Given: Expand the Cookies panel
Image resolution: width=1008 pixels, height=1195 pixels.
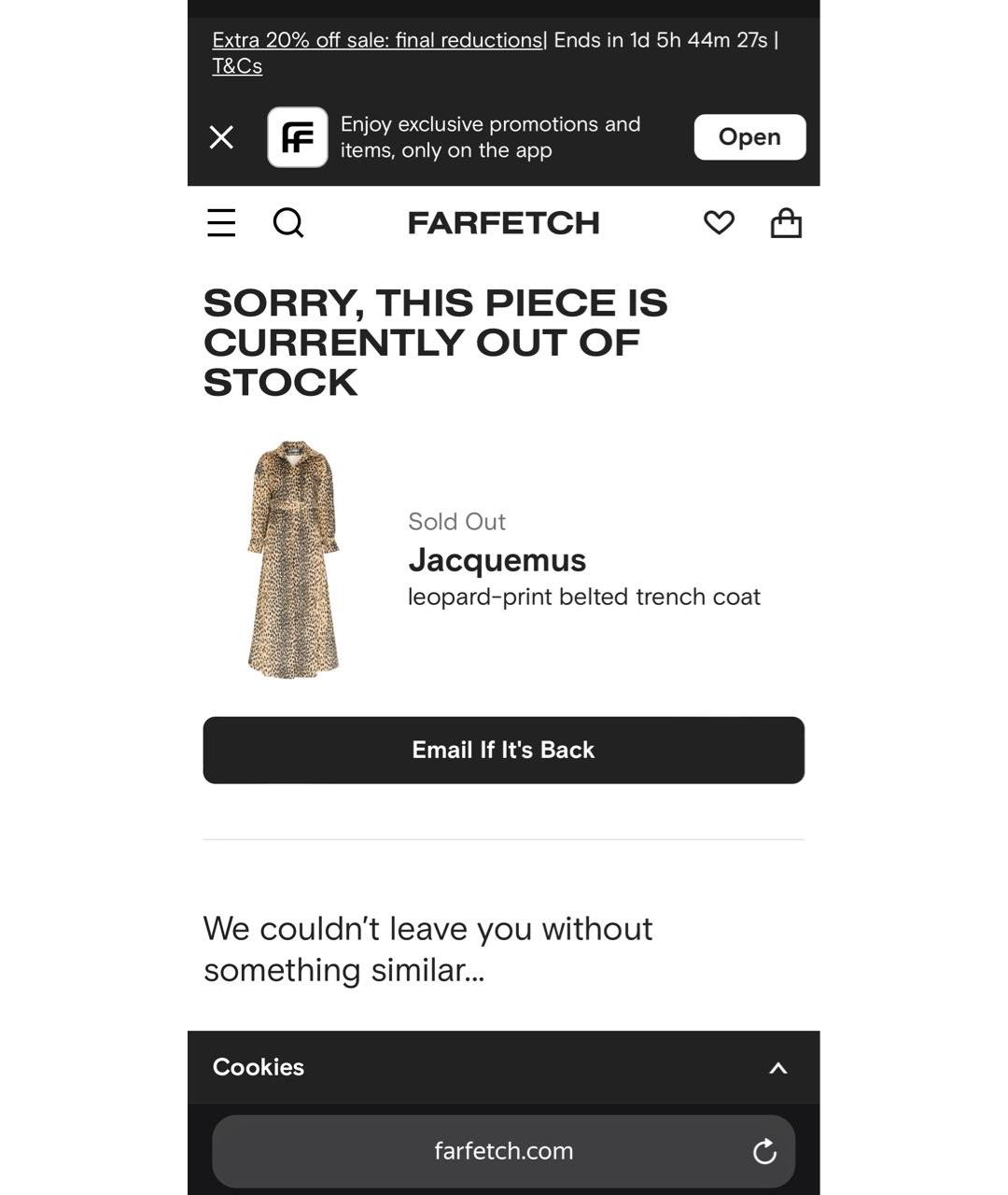Looking at the screenshot, I should [777, 1068].
